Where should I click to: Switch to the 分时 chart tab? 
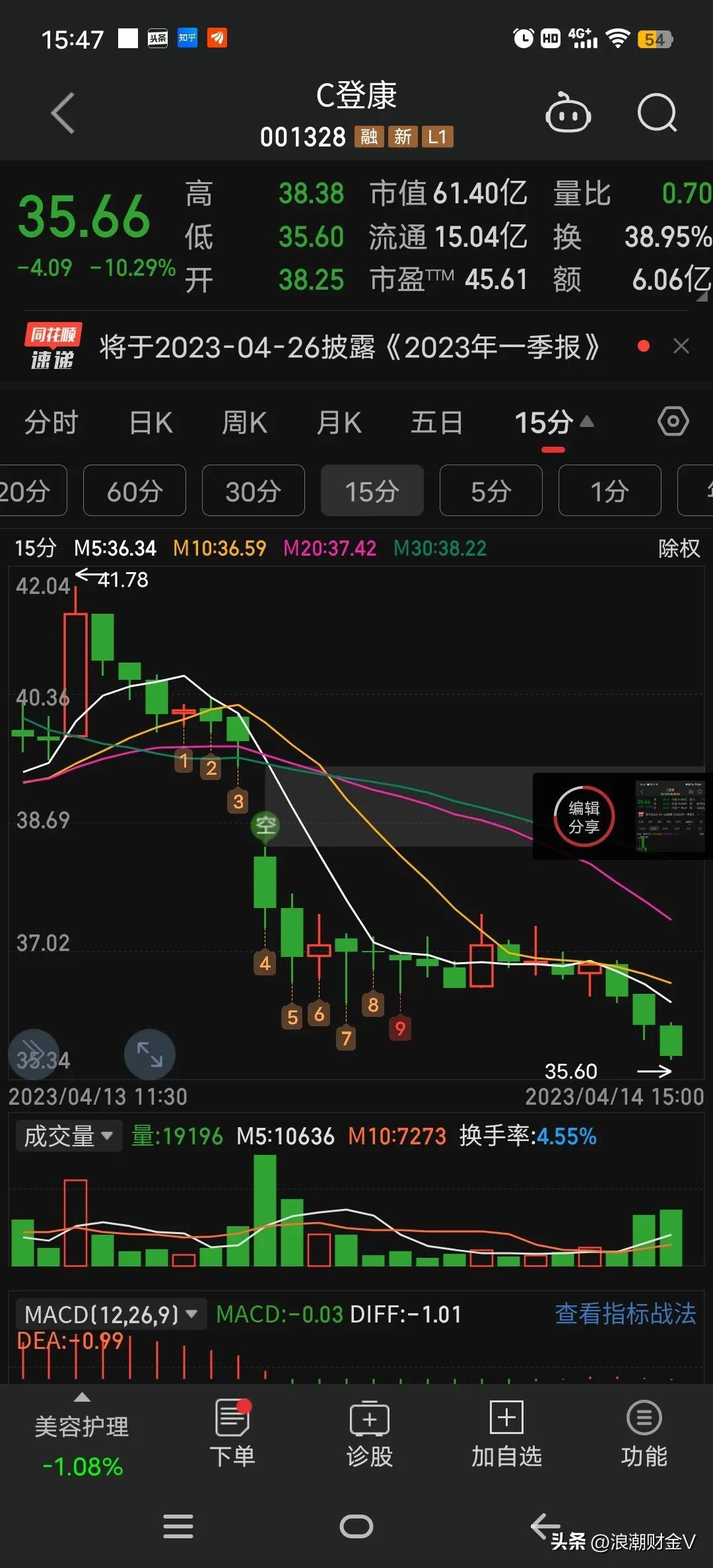point(51,422)
